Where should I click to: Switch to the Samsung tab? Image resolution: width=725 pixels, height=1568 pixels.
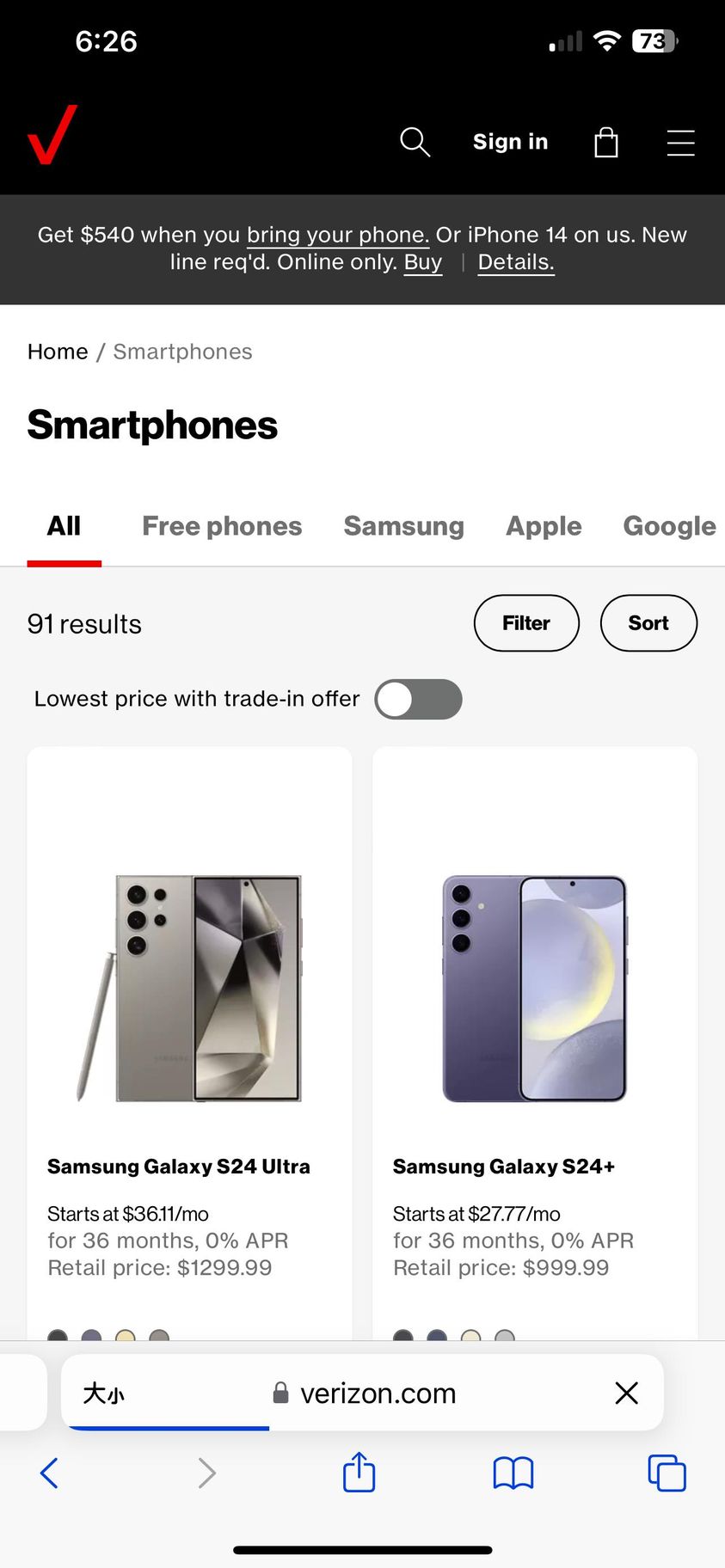tap(403, 526)
